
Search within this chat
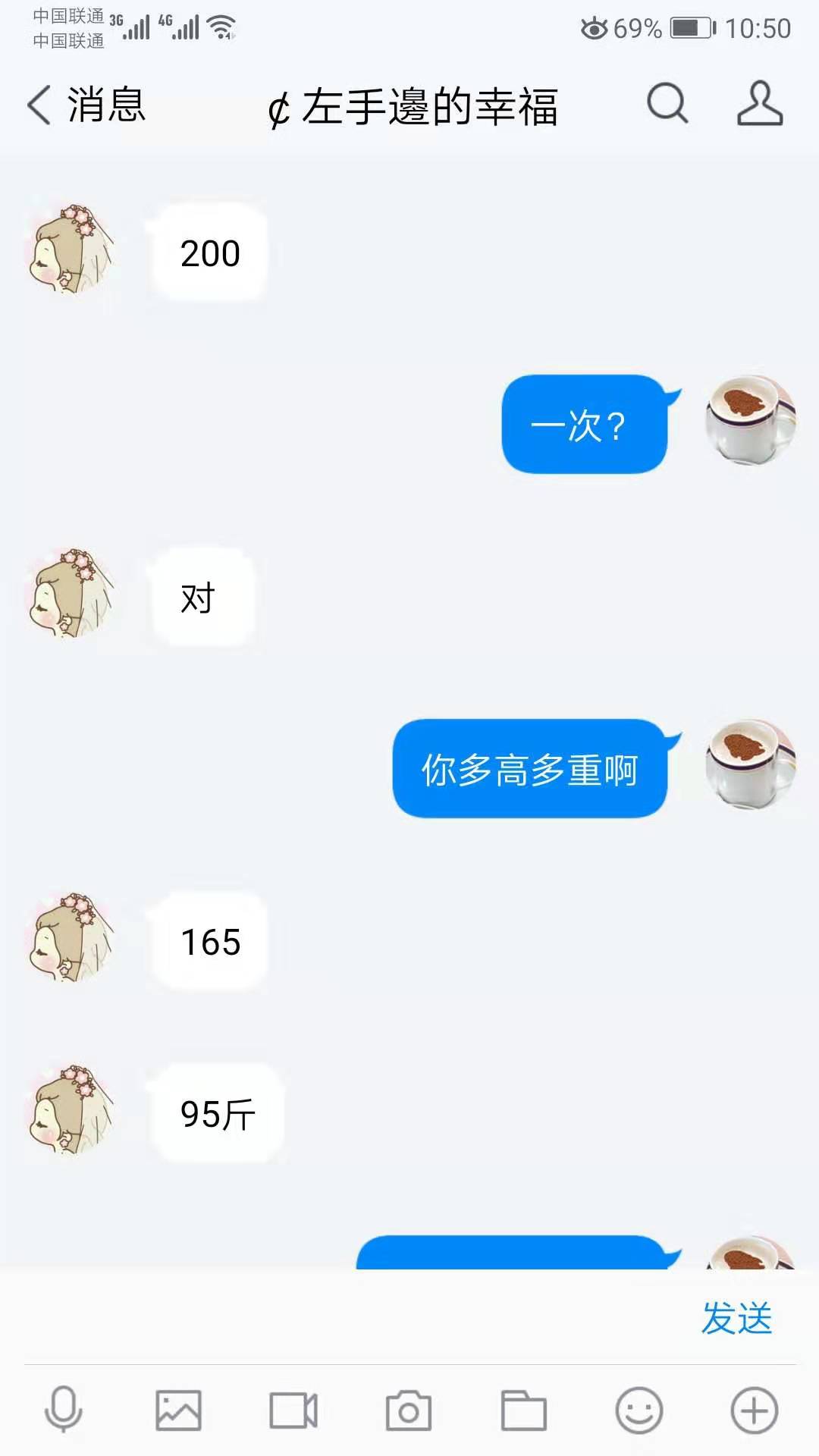pyautogui.click(x=667, y=103)
